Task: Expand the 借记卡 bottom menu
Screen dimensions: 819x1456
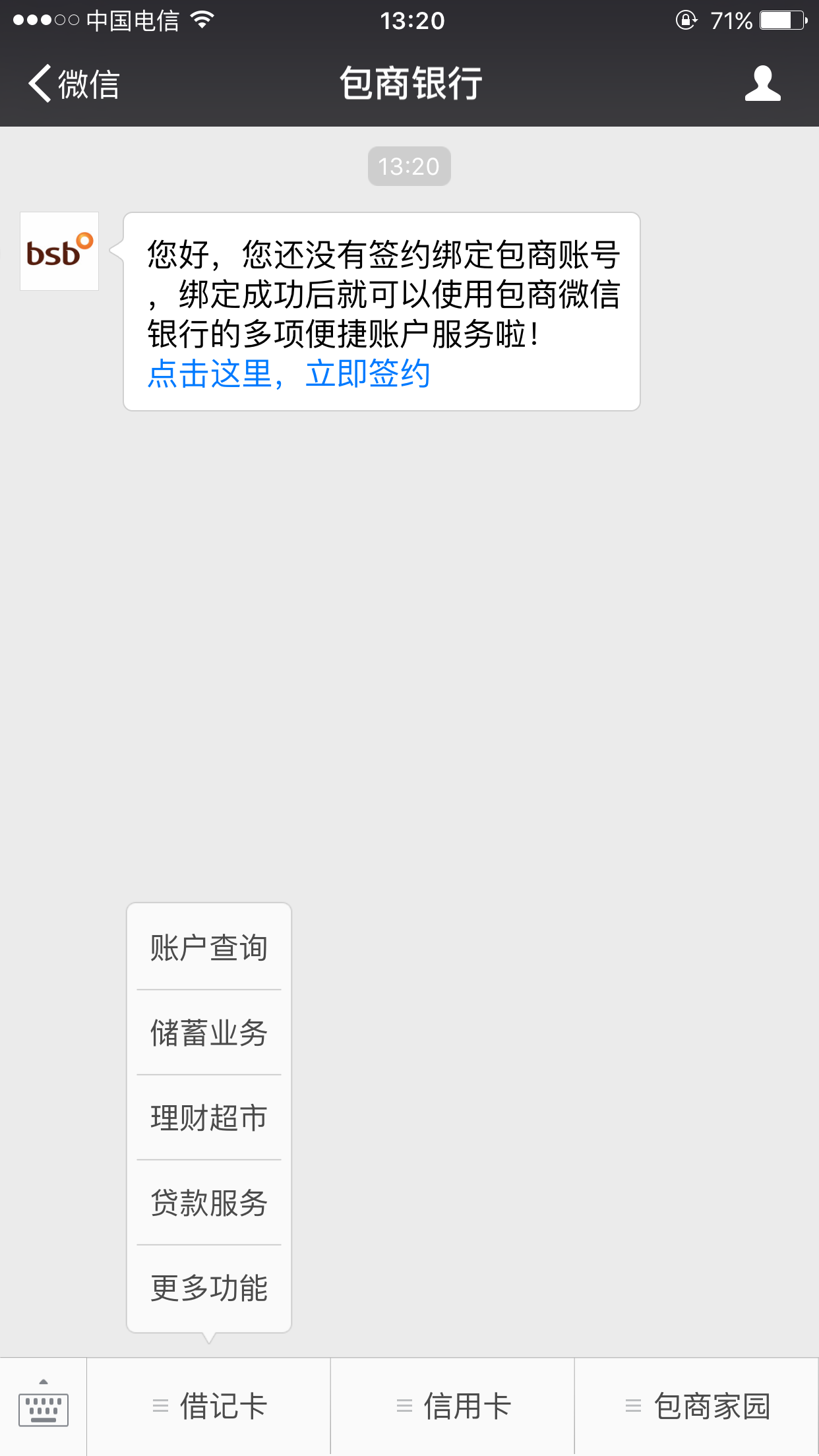Action: pos(208,1405)
